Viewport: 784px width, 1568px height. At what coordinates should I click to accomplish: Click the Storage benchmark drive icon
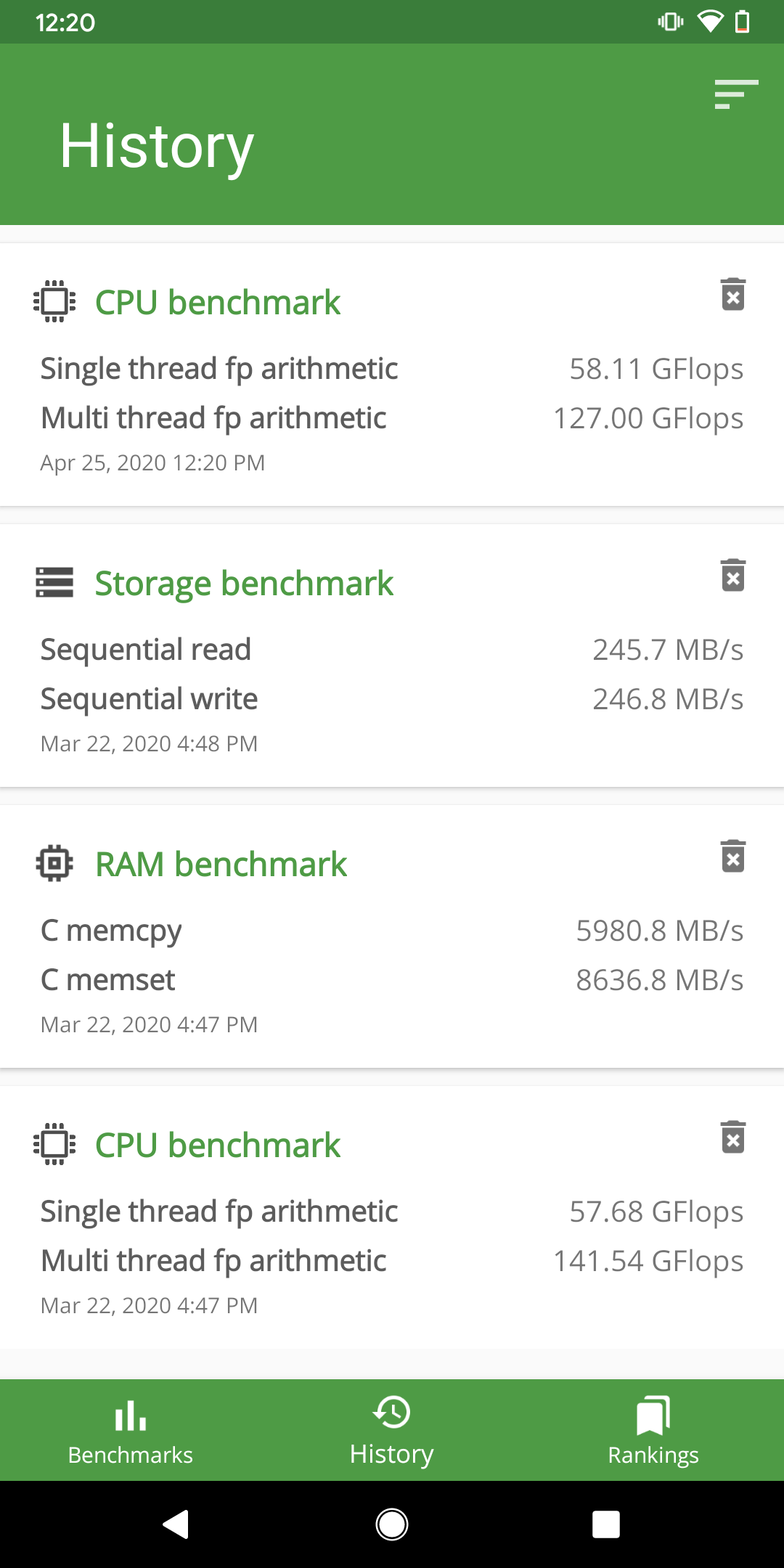pos(55,581)
